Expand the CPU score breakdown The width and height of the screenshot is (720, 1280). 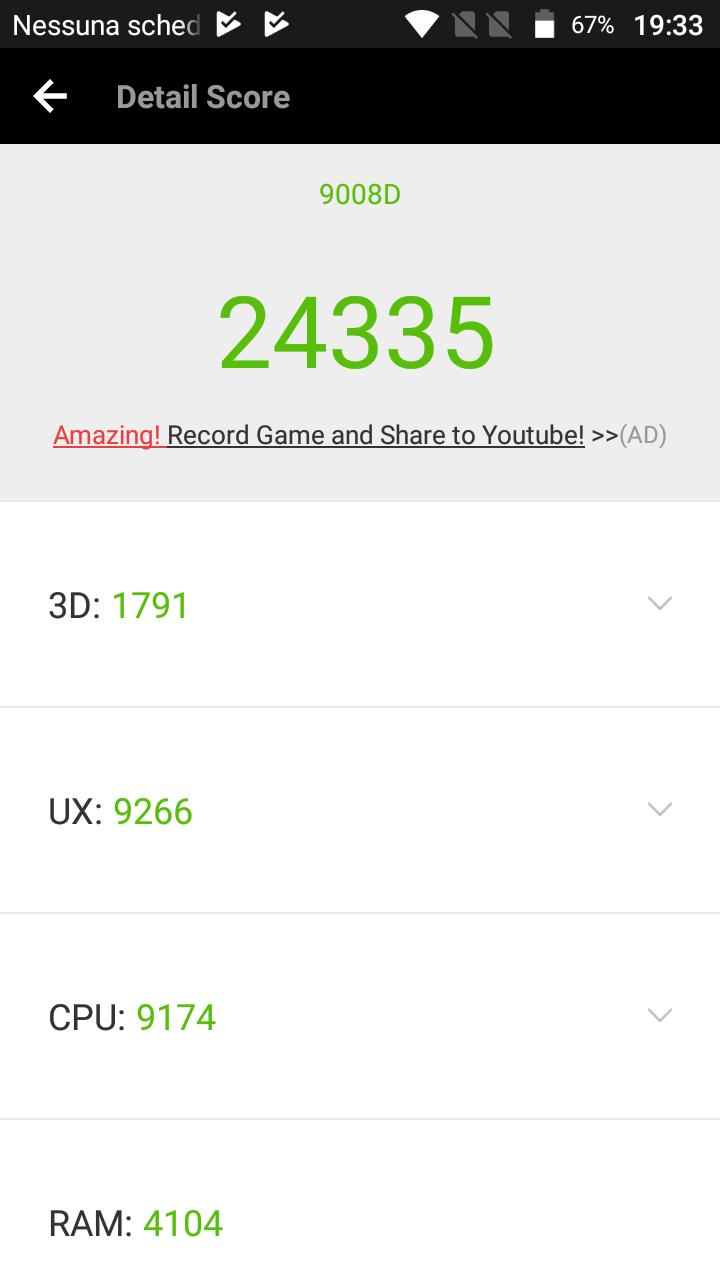coord(360,1016)
